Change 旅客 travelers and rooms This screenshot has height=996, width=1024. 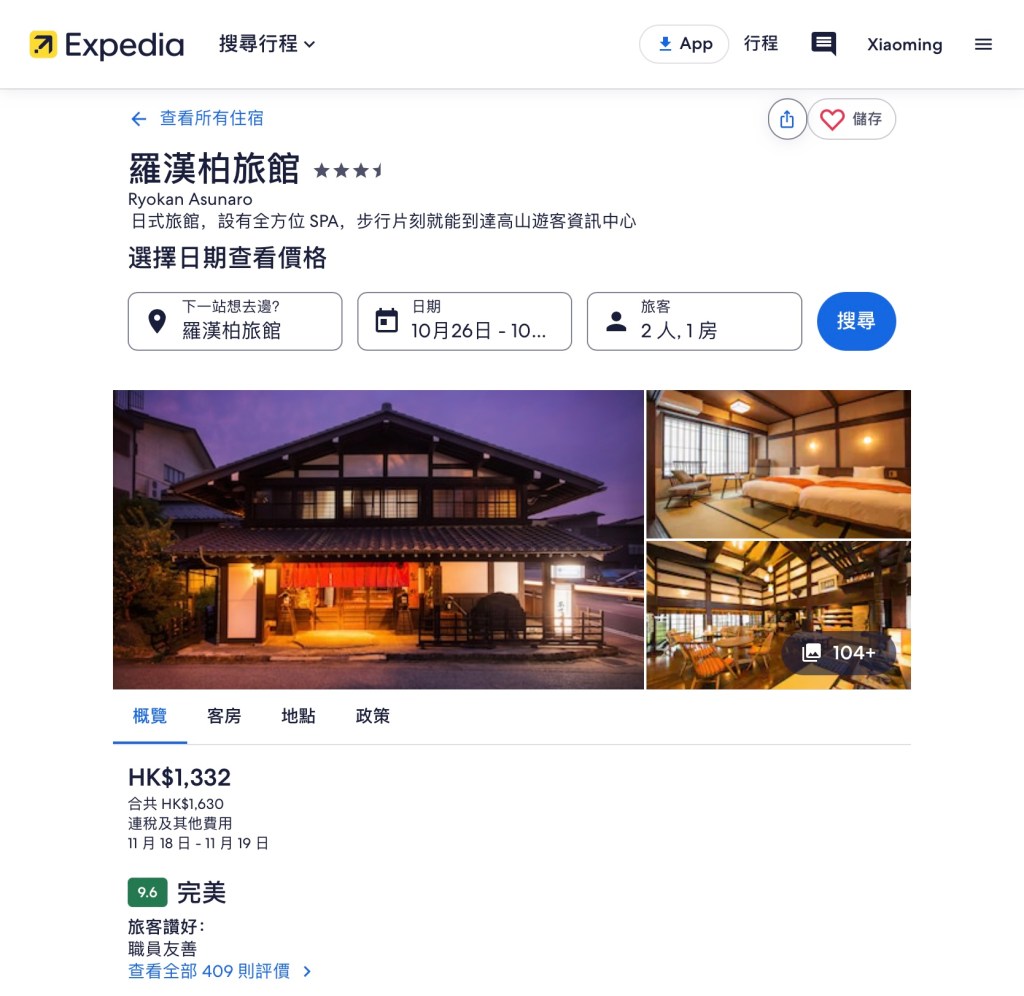coord(694,321)
